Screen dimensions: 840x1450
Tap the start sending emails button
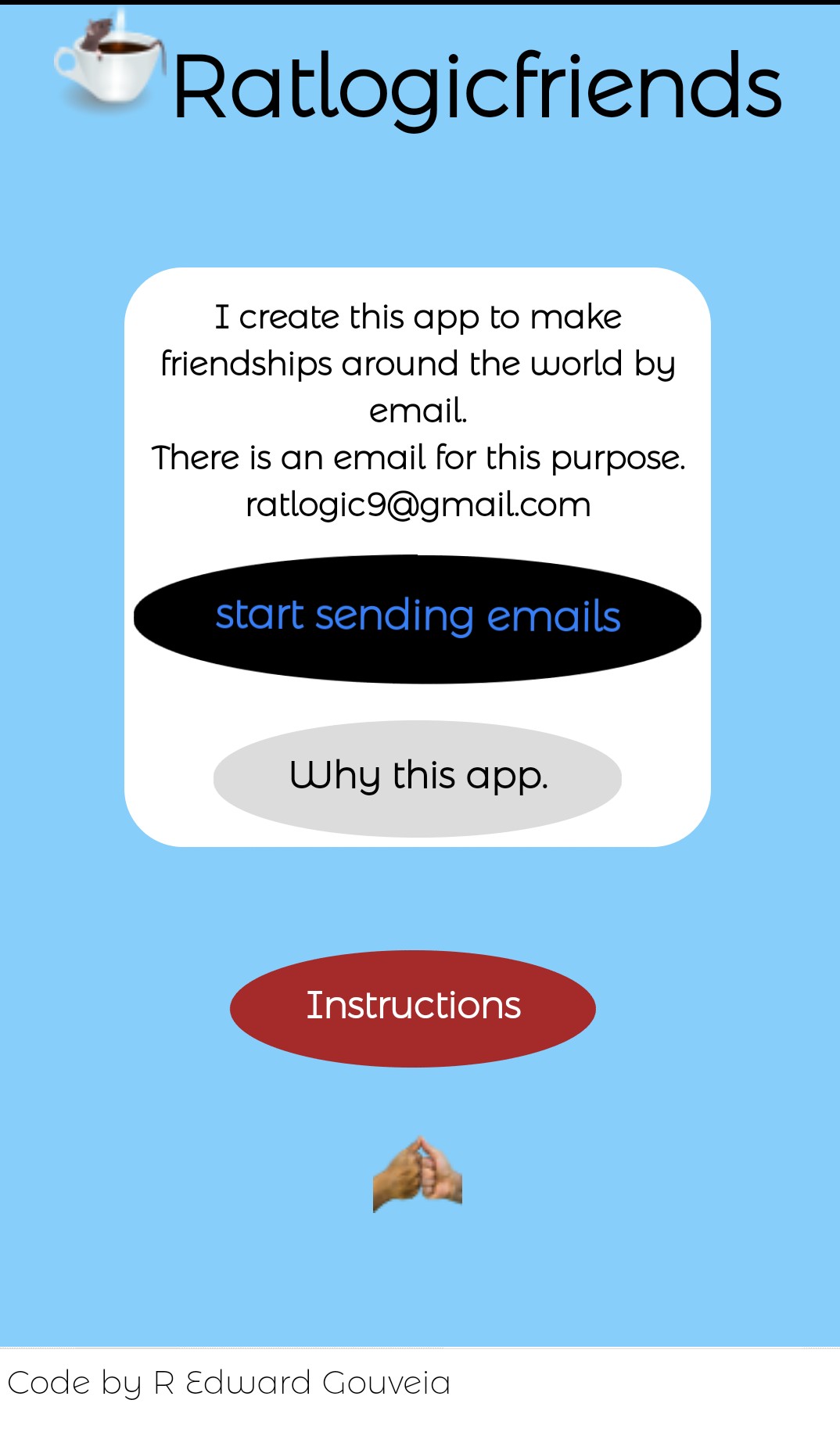417,618
